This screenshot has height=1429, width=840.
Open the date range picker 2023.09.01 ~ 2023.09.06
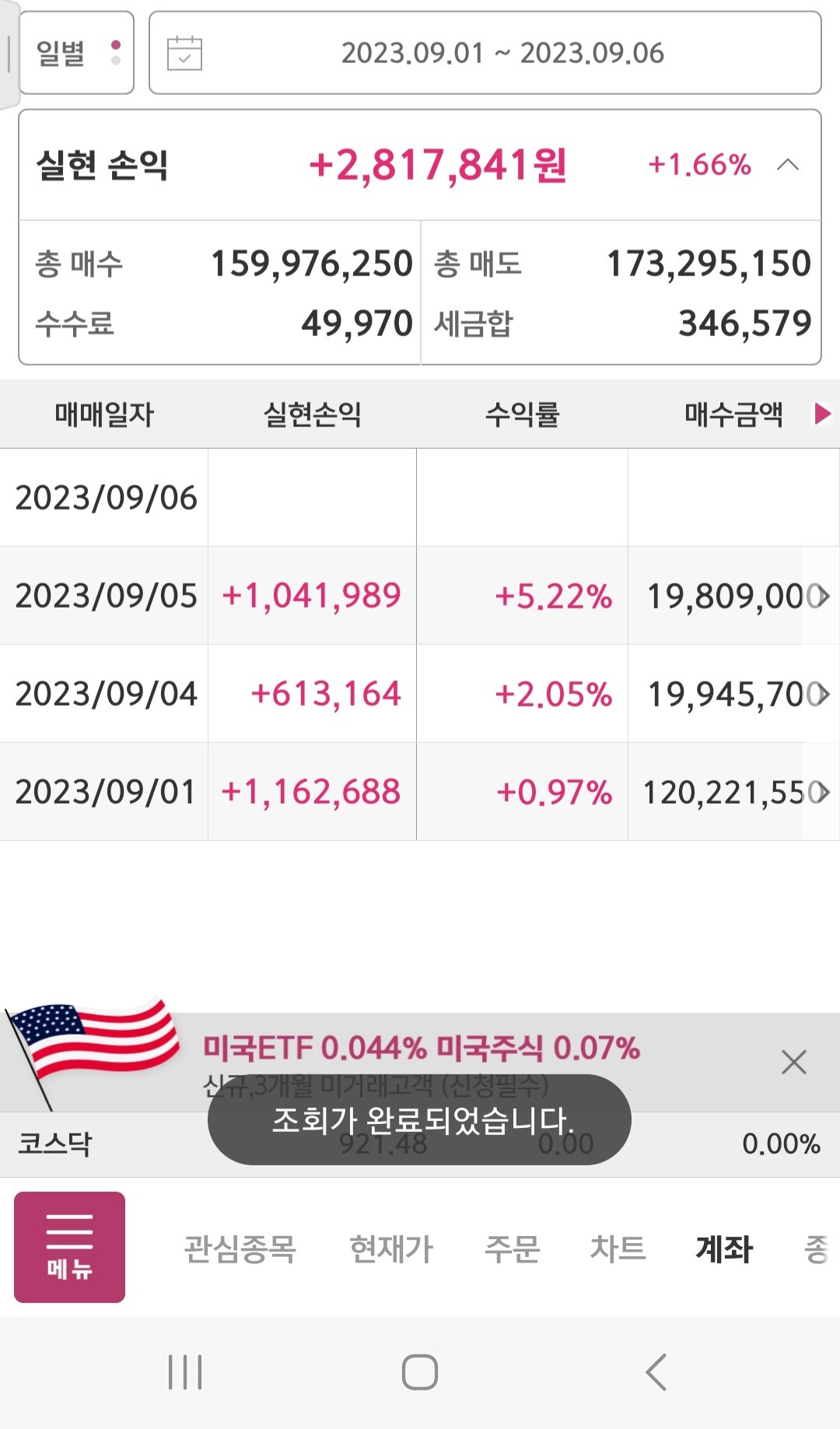click(x=485, y=53)
